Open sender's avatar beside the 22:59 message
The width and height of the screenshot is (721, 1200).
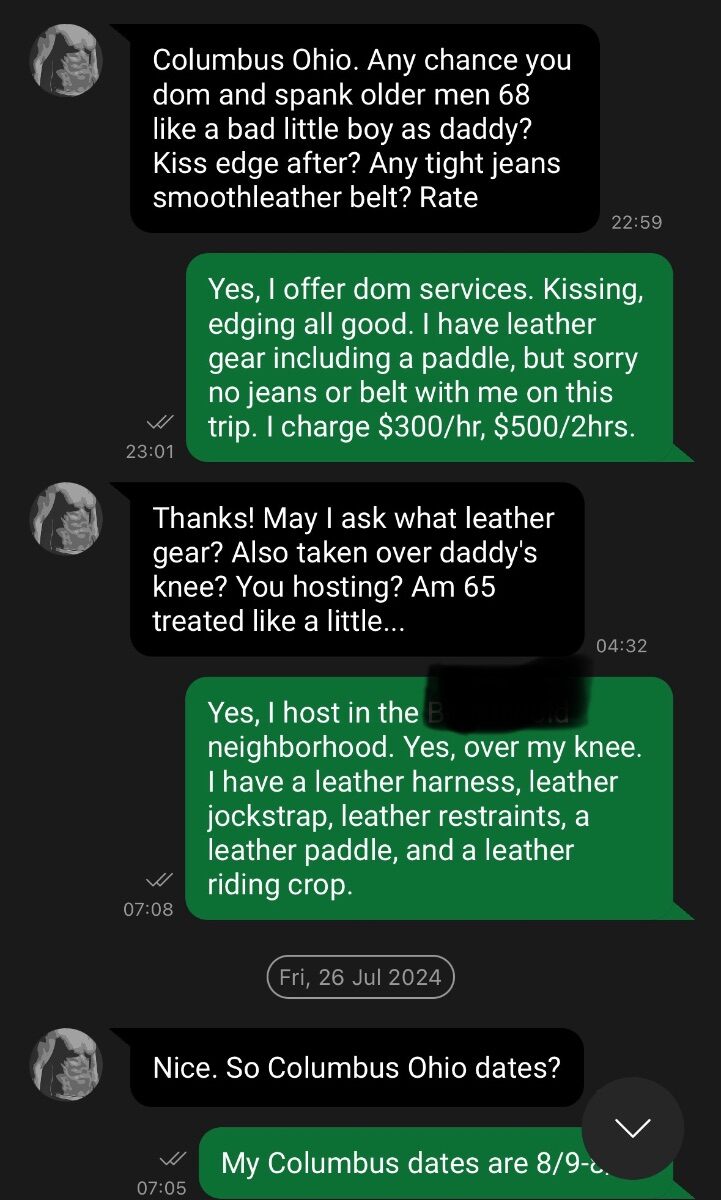[68, 60]
